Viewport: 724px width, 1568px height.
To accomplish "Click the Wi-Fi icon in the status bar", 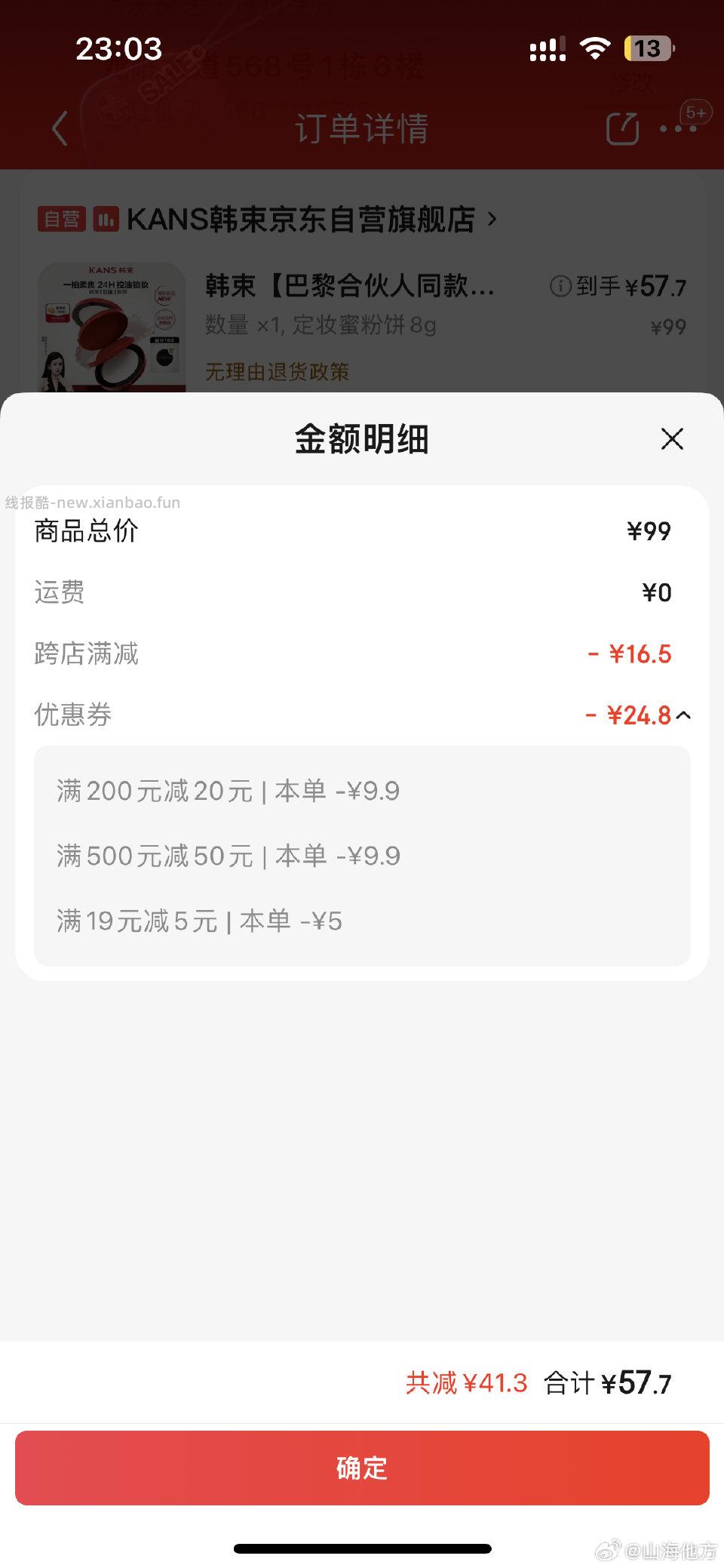I will click(595, 48).
